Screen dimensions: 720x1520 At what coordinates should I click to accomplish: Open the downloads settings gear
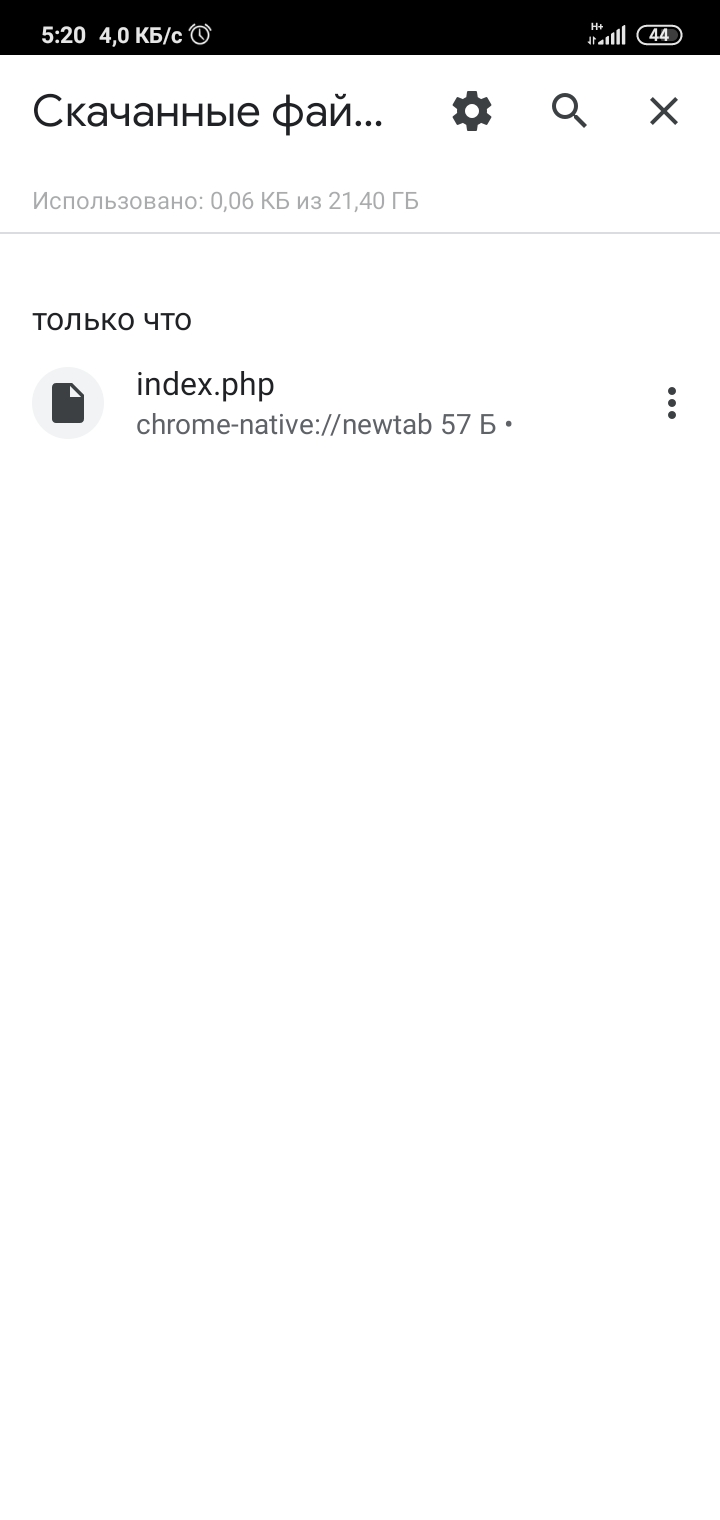(x=472, y=111)
